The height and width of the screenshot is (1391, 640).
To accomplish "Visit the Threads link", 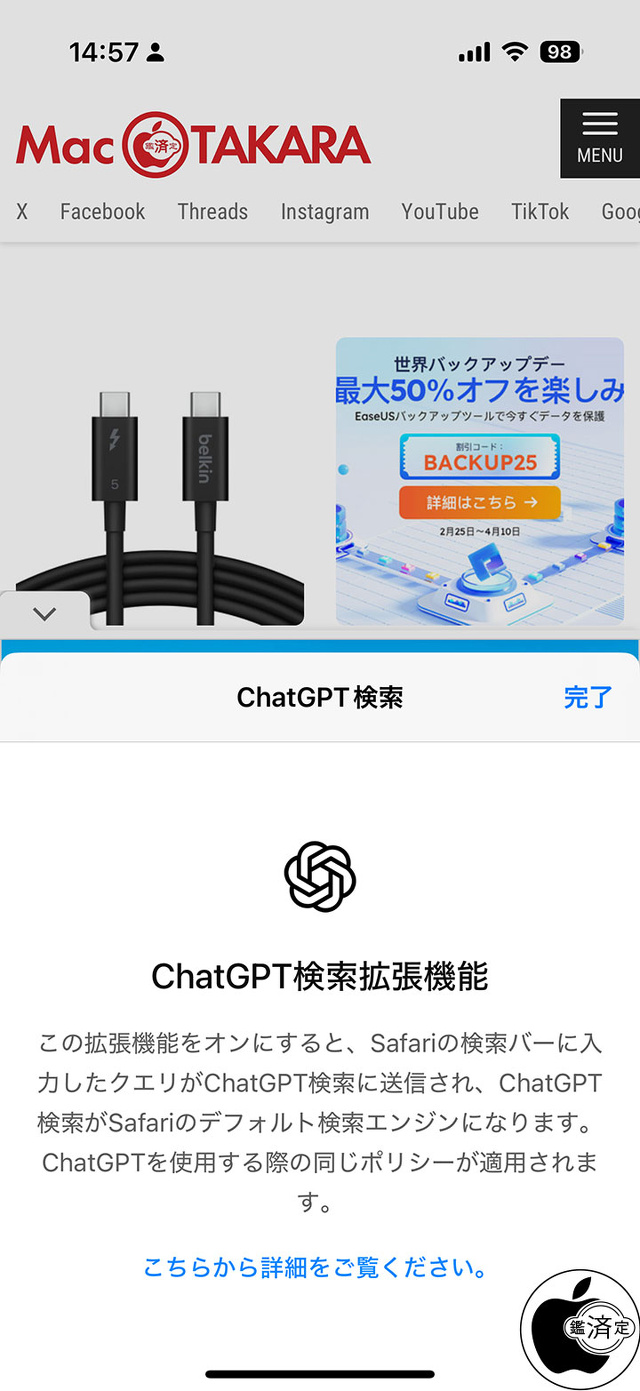I will click(x=212, y=212).
